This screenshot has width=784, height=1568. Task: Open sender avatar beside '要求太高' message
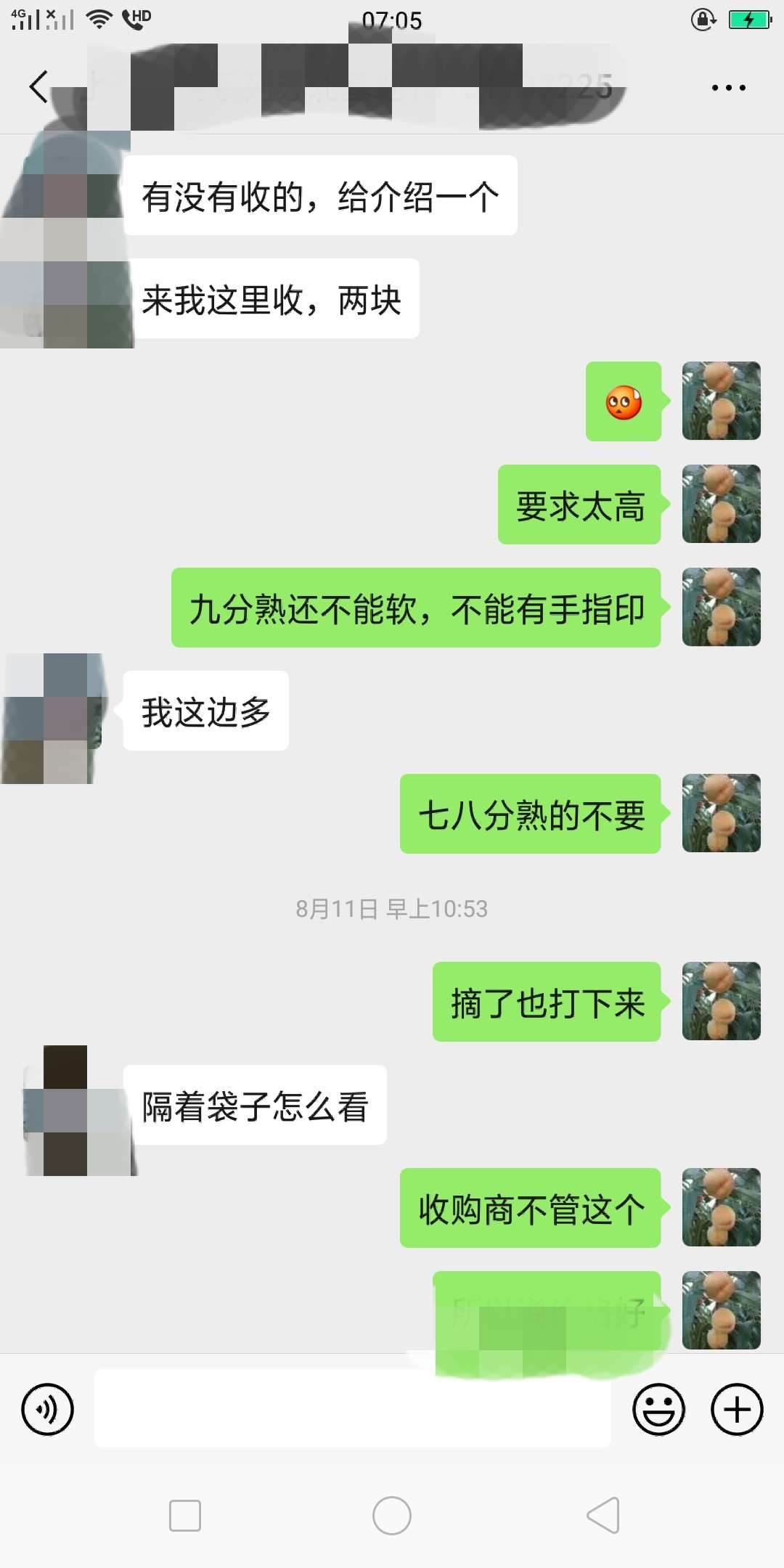pos(721,505)
